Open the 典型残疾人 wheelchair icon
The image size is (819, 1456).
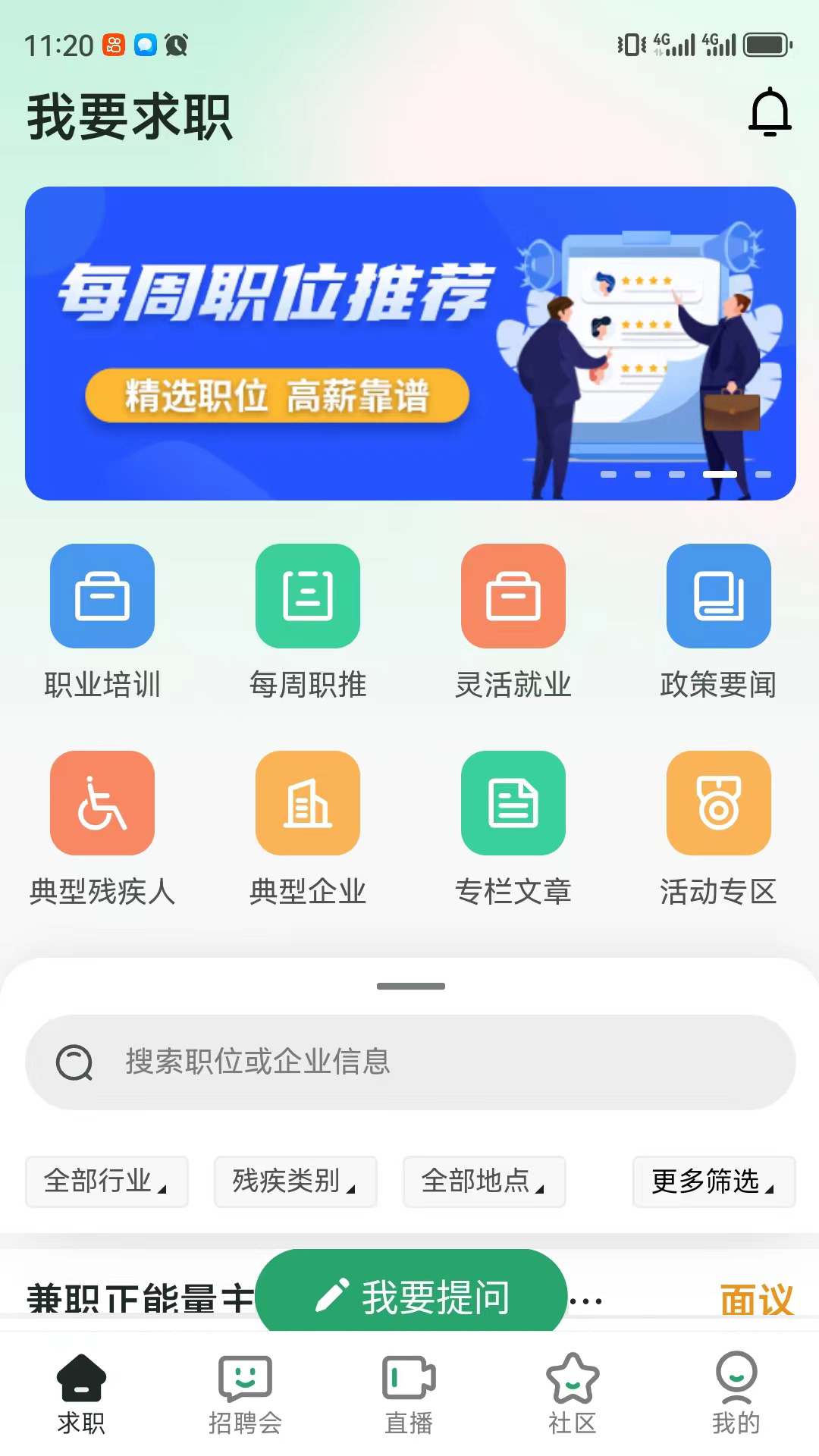102,803
